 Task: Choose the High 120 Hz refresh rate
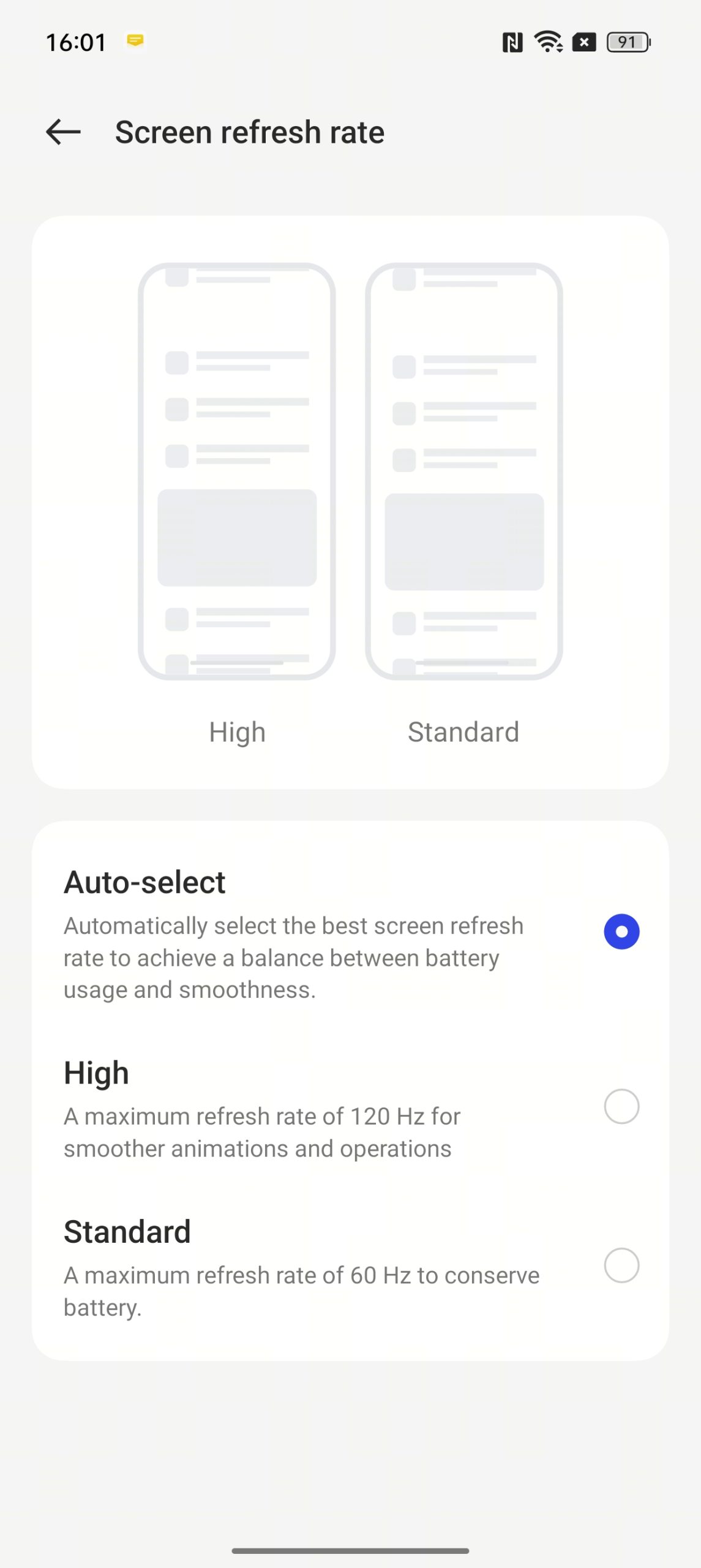(x=621, y=1106)
